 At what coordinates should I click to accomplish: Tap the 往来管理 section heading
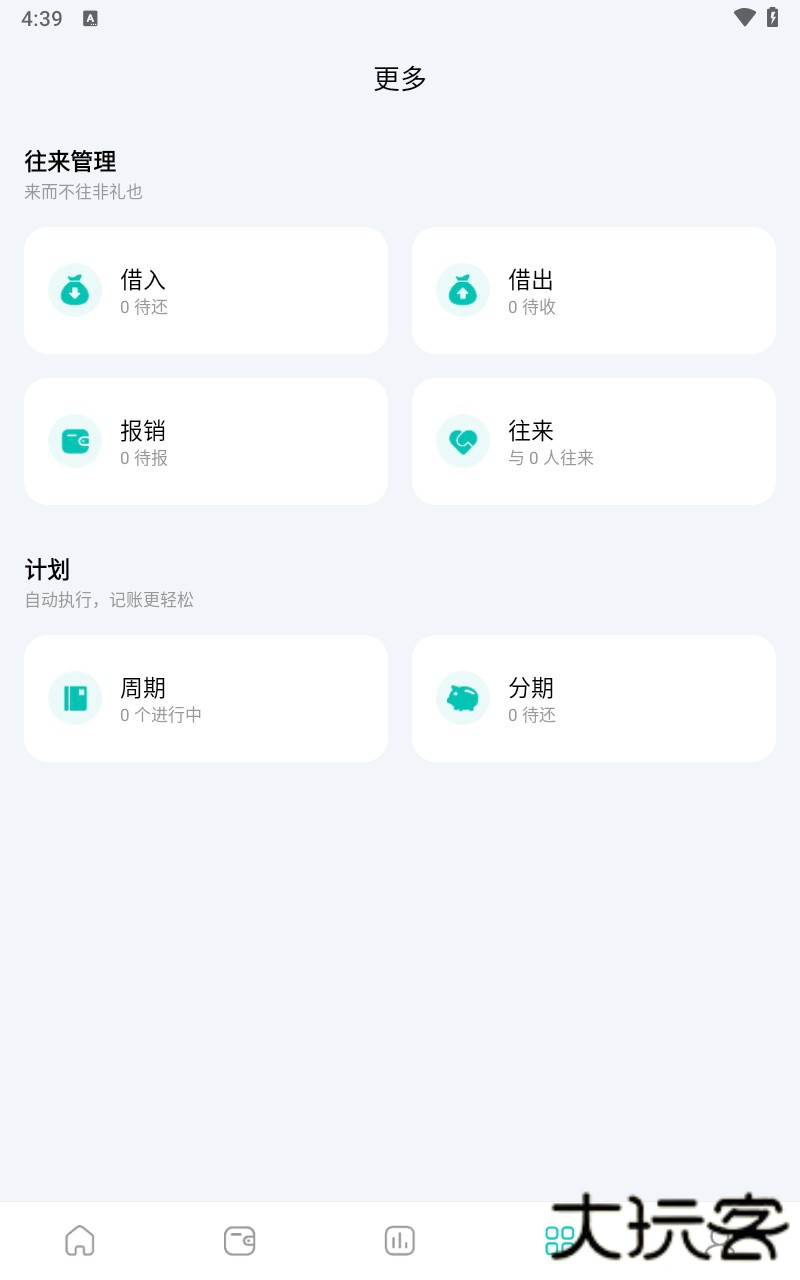[69, 161]
